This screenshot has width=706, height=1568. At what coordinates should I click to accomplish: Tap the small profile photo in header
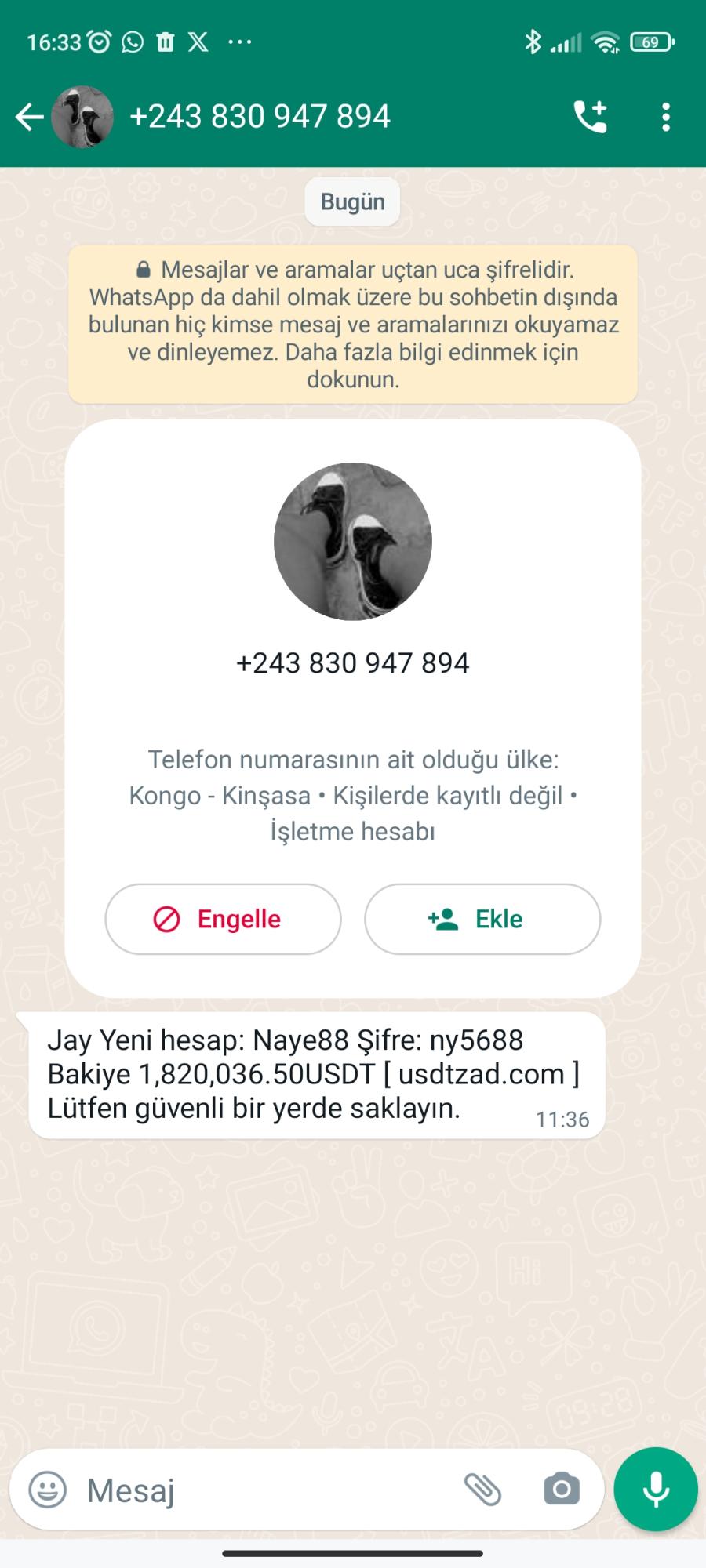83,115
